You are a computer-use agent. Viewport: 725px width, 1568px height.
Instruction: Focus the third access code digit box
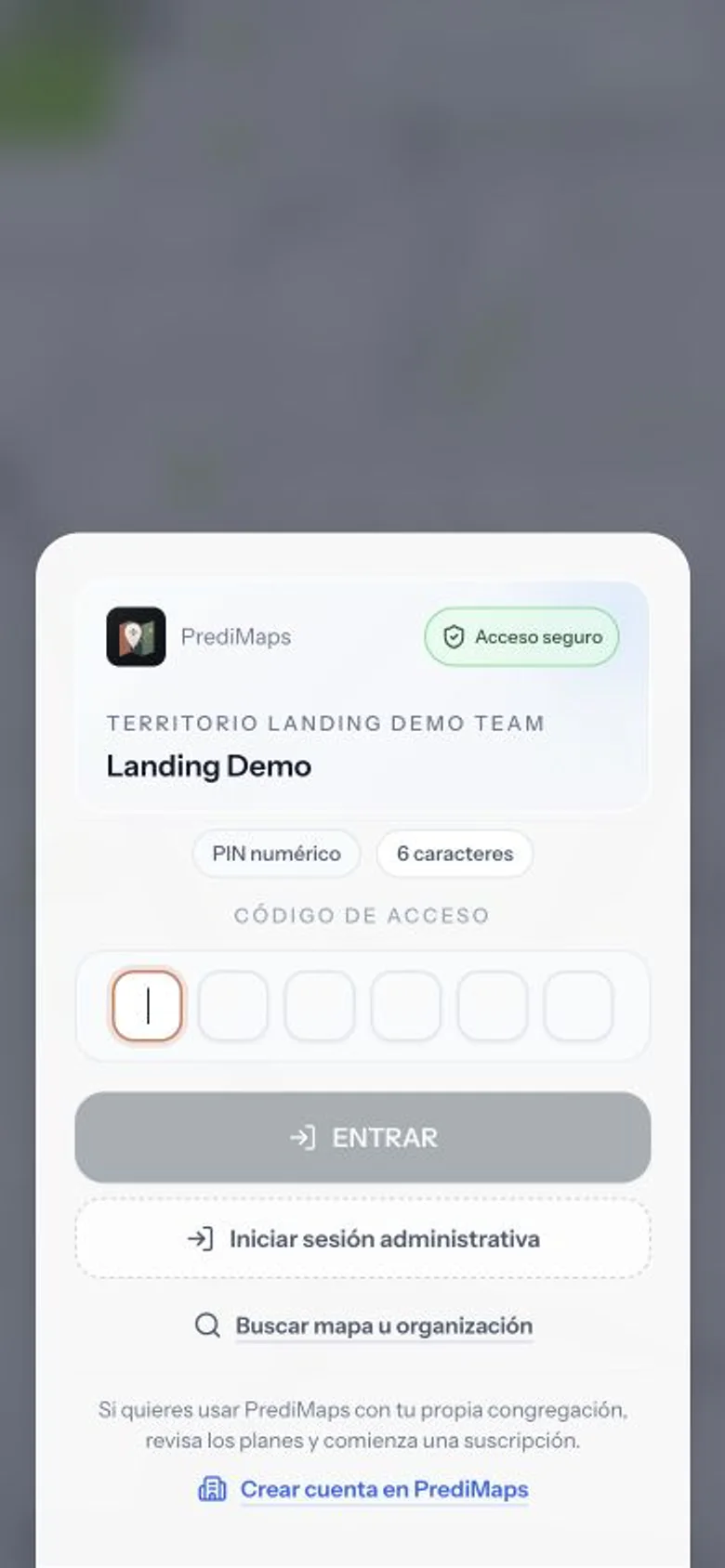click(320, 1006)
